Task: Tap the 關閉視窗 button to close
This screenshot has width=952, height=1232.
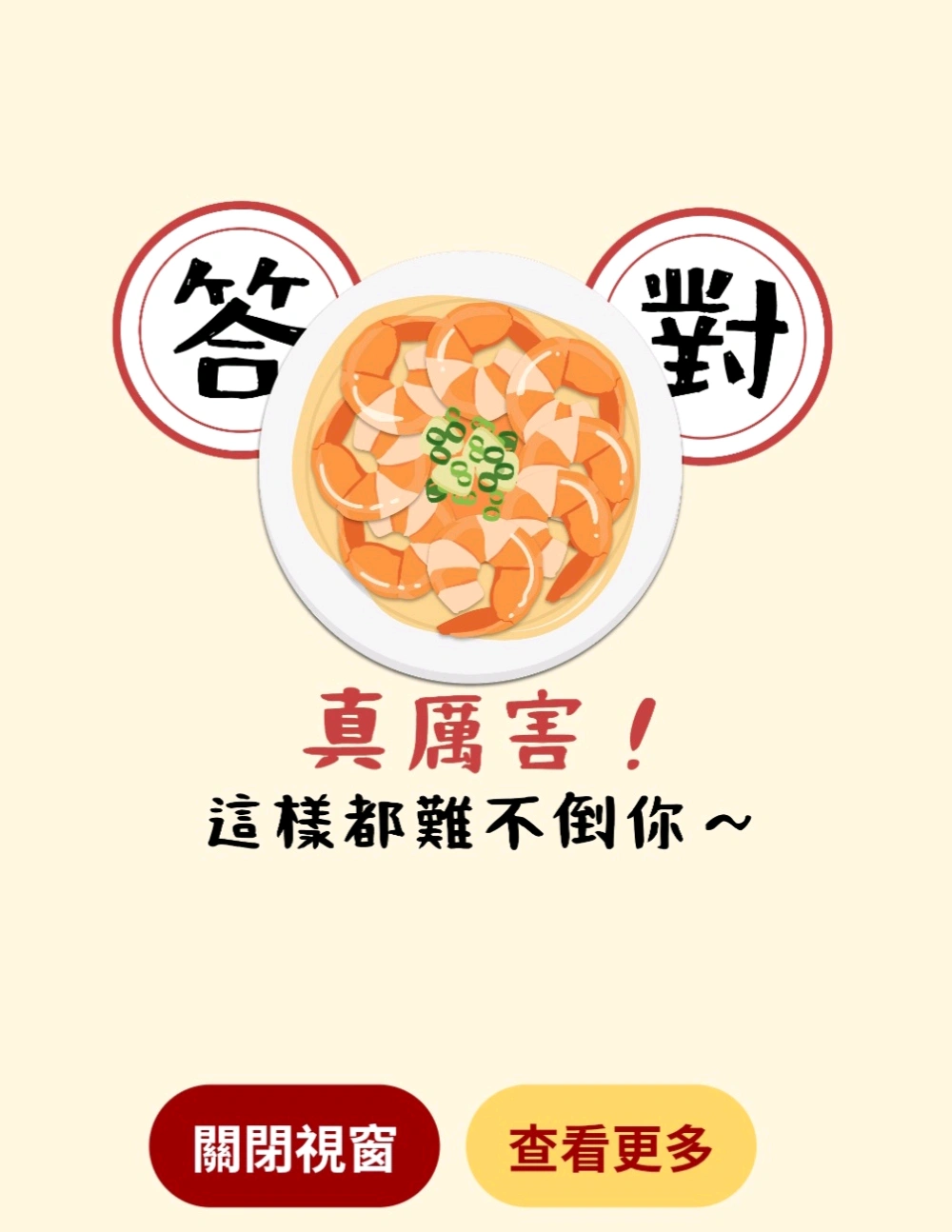Action: pyautogui.click(x=294, y=1146)
